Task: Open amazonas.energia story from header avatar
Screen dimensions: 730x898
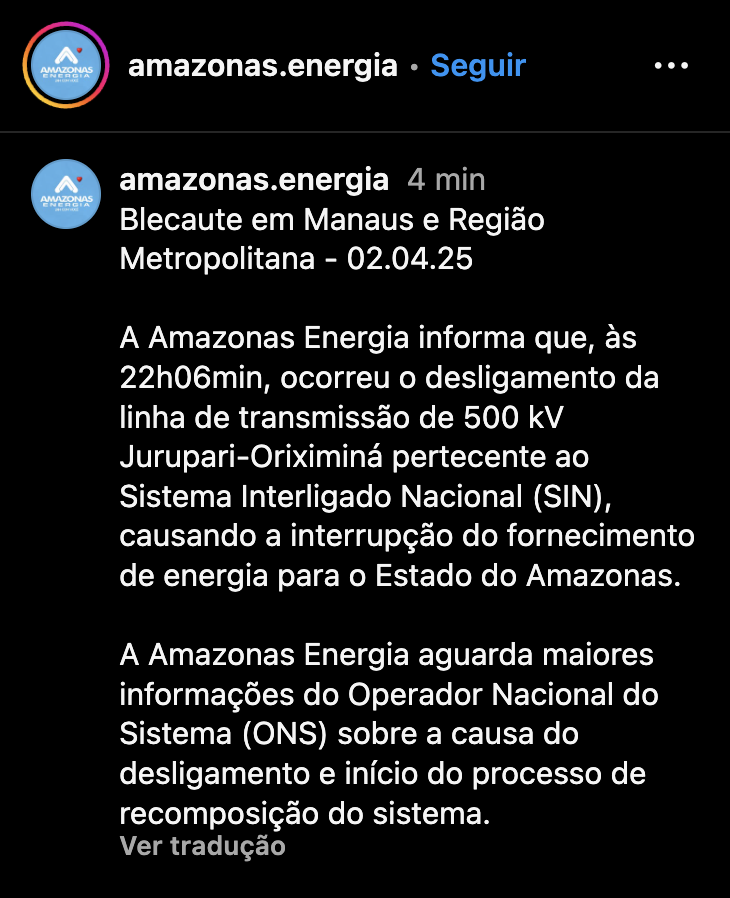Action: (65, 66)
